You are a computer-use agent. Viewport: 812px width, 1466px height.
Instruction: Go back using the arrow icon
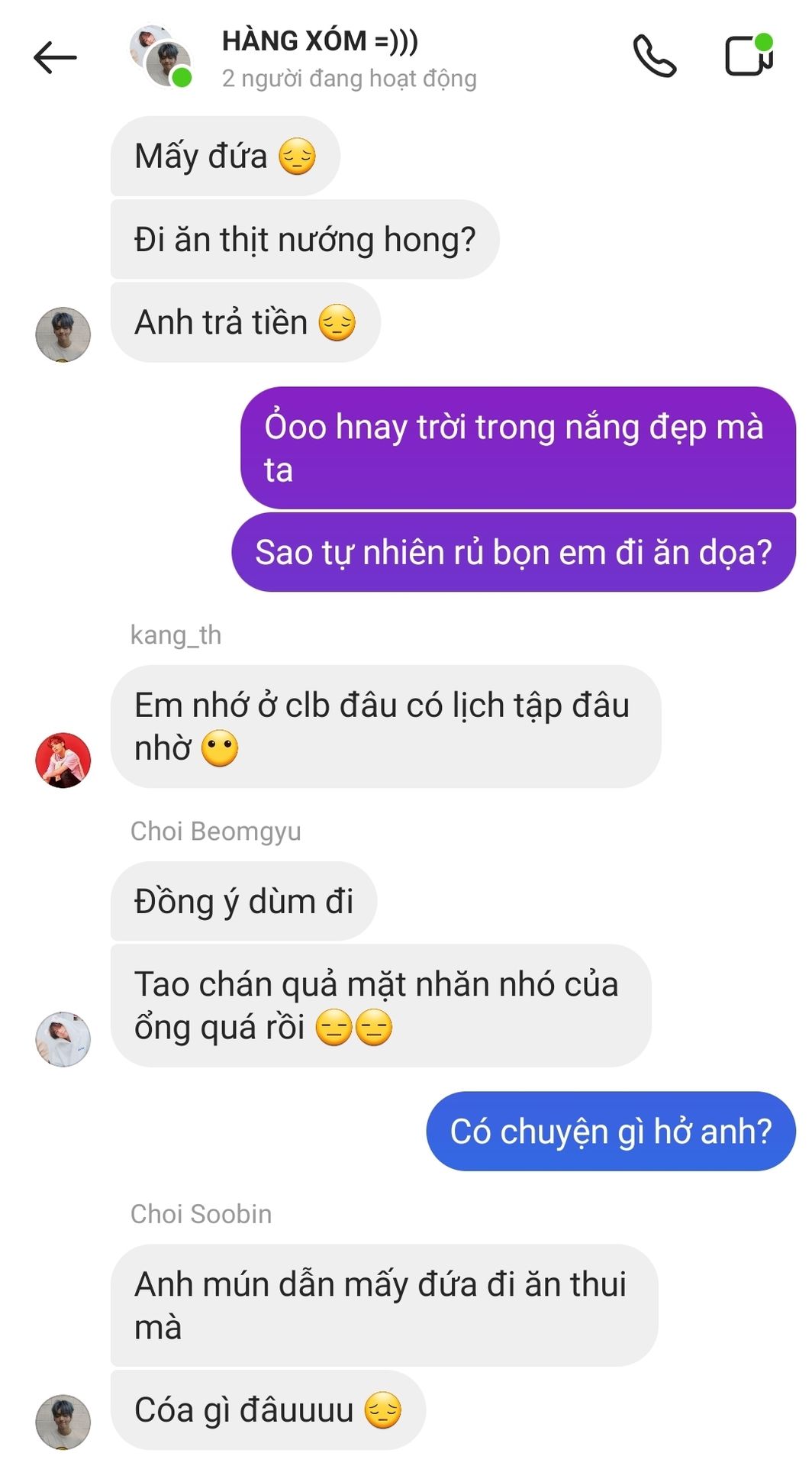[x=55, y=58]
